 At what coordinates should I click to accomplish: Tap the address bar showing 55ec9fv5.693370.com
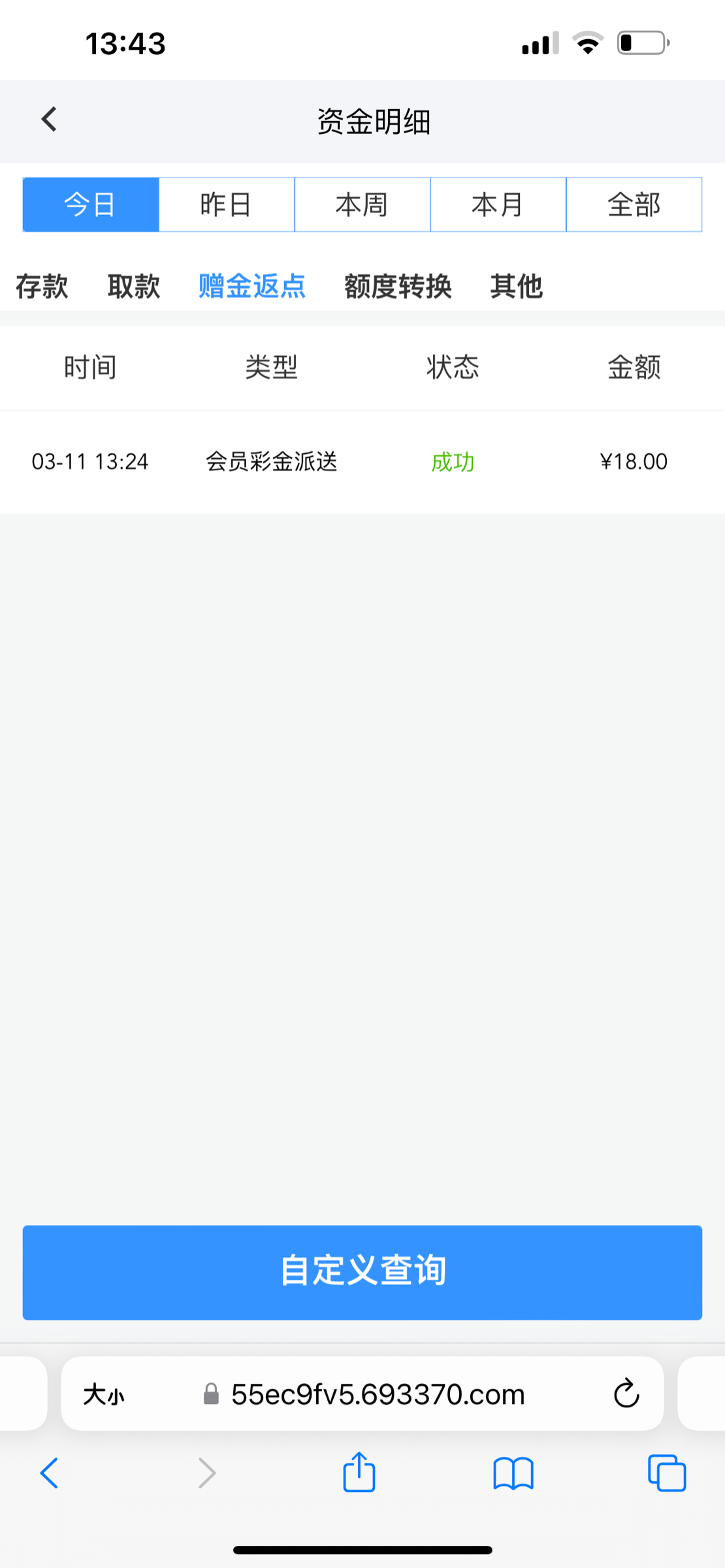point(378,1395)
